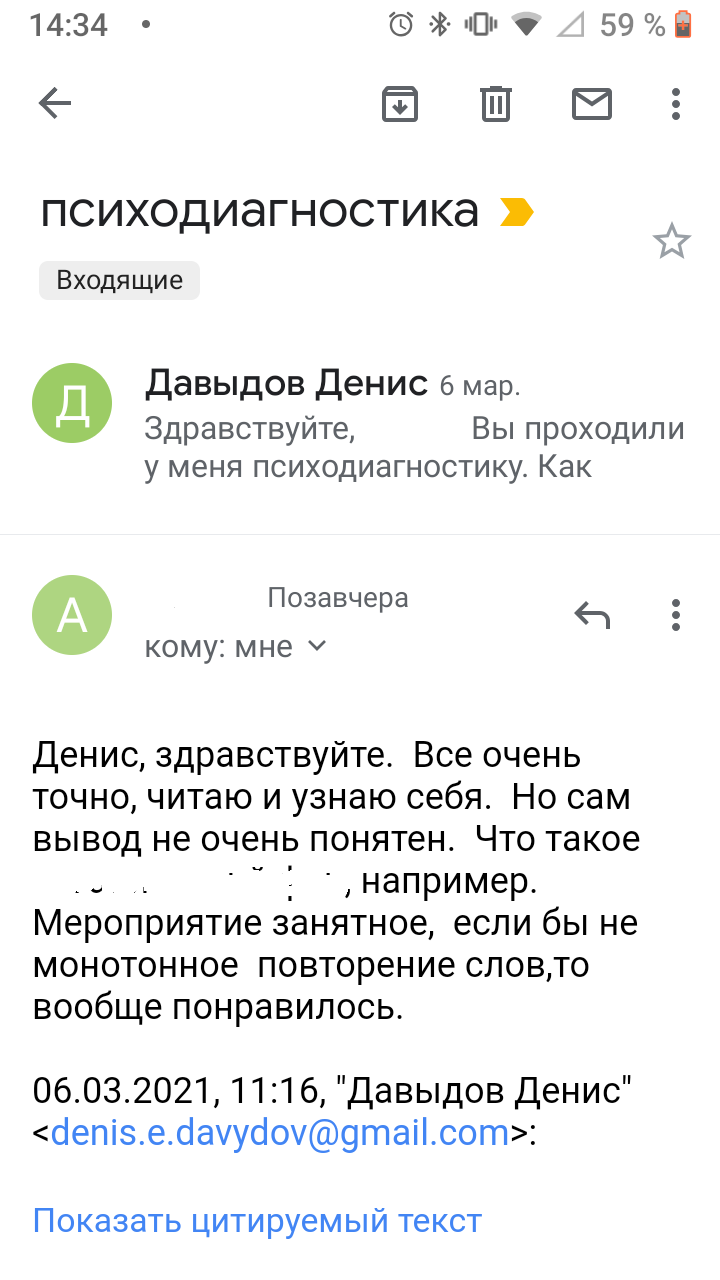Mark the thread as unread
Image resolution: width=720 pixels, height=1280 pixels.
click(x=591, y=103)
